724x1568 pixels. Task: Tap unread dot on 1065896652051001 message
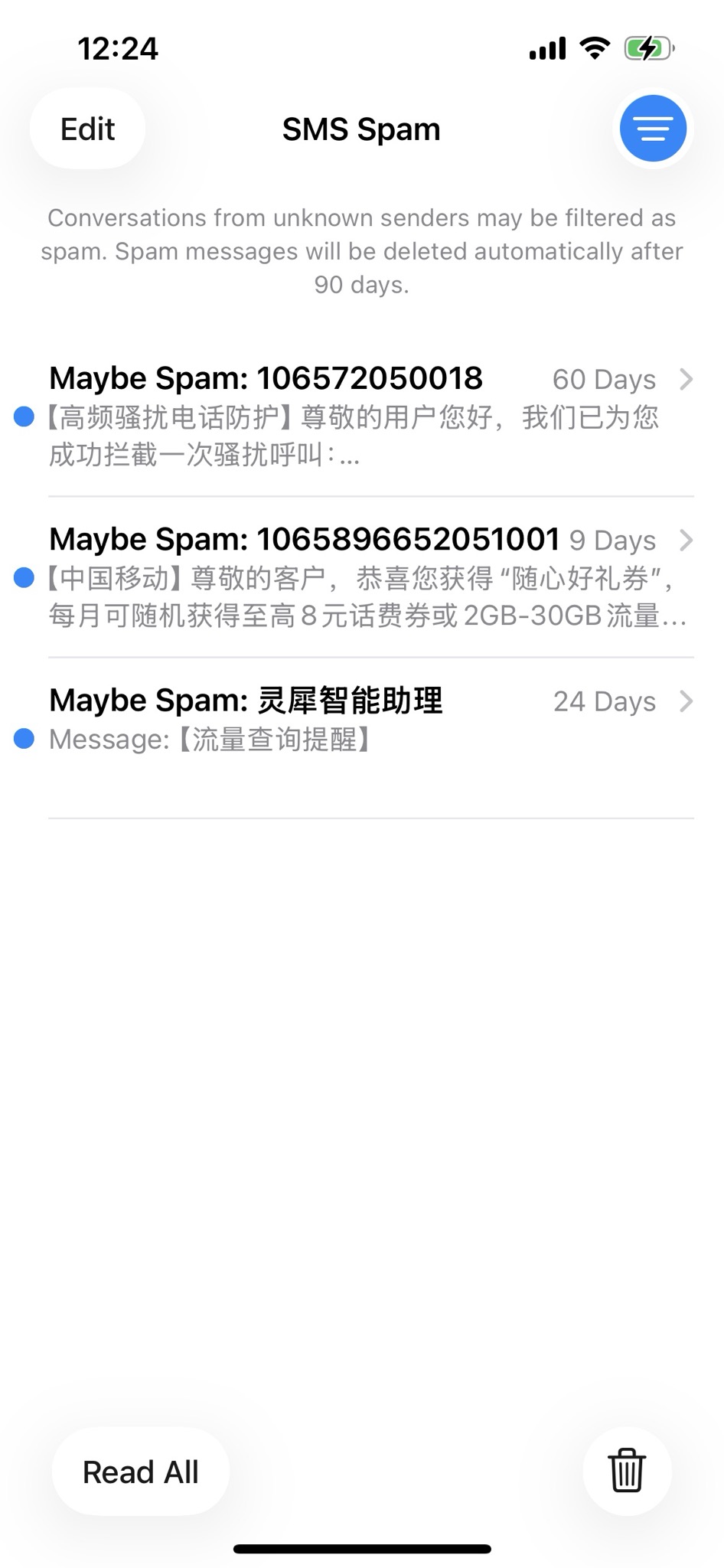pyautogui.click(x=25, y=578)
